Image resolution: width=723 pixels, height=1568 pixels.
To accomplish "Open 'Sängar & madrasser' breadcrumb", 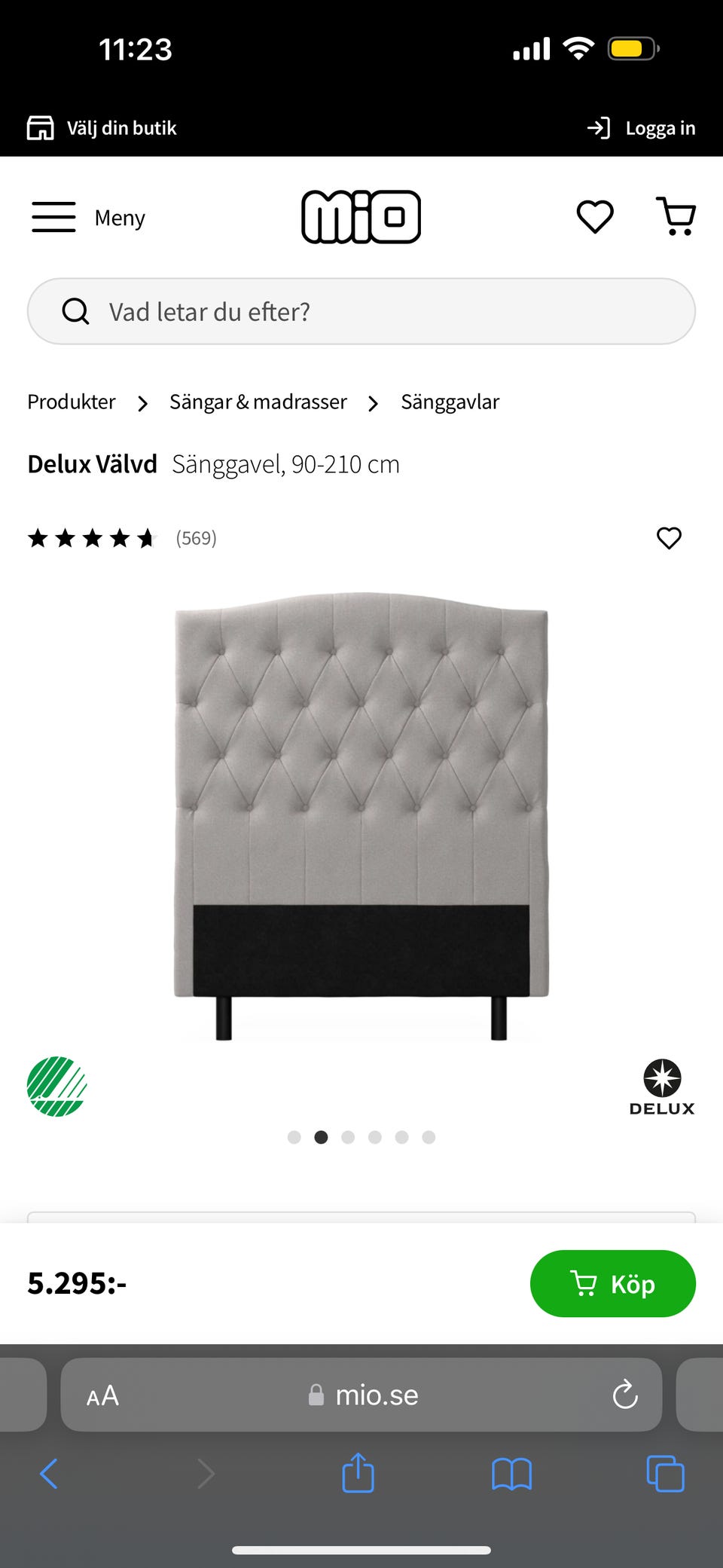I will 258,402.
